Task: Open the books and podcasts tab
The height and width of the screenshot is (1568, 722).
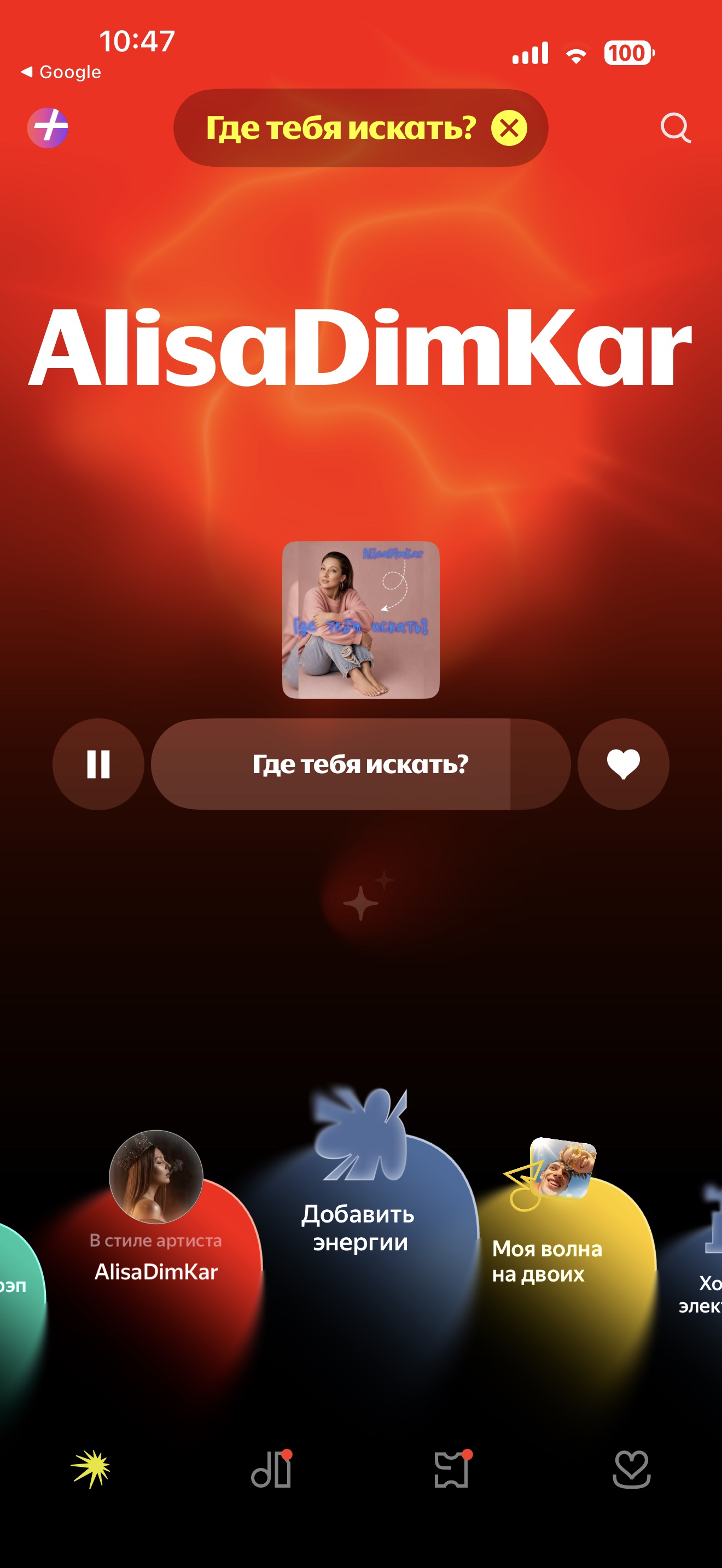Action: (x=452, y=1470)
